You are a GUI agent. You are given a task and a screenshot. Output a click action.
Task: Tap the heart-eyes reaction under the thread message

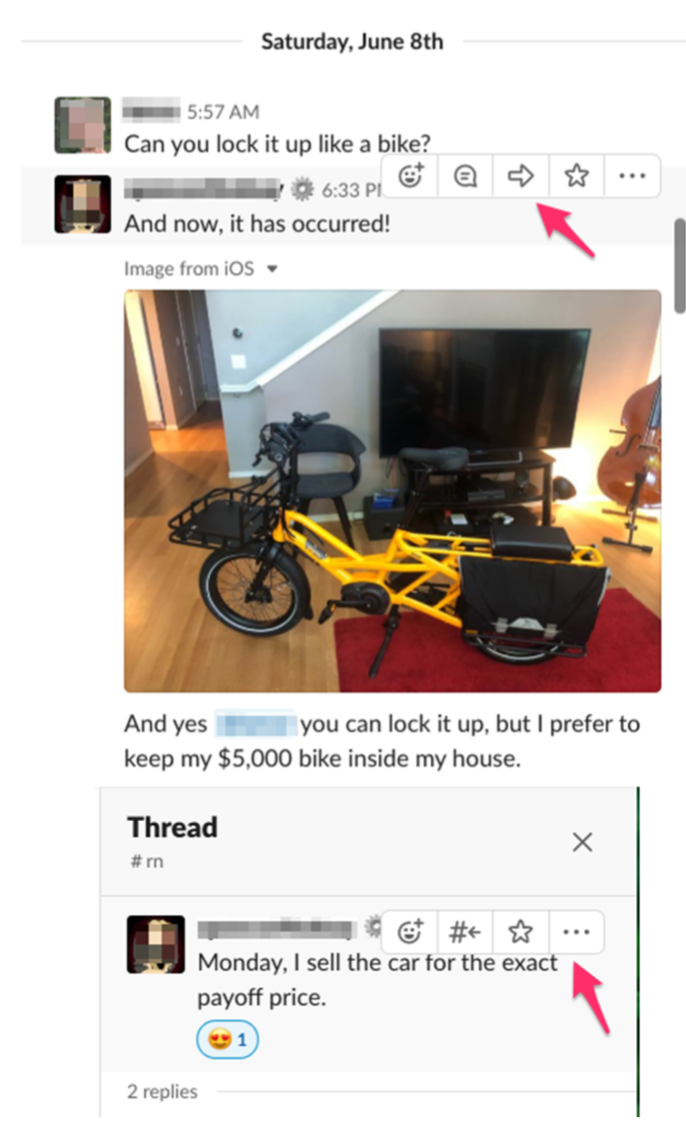click(227, 1041)
